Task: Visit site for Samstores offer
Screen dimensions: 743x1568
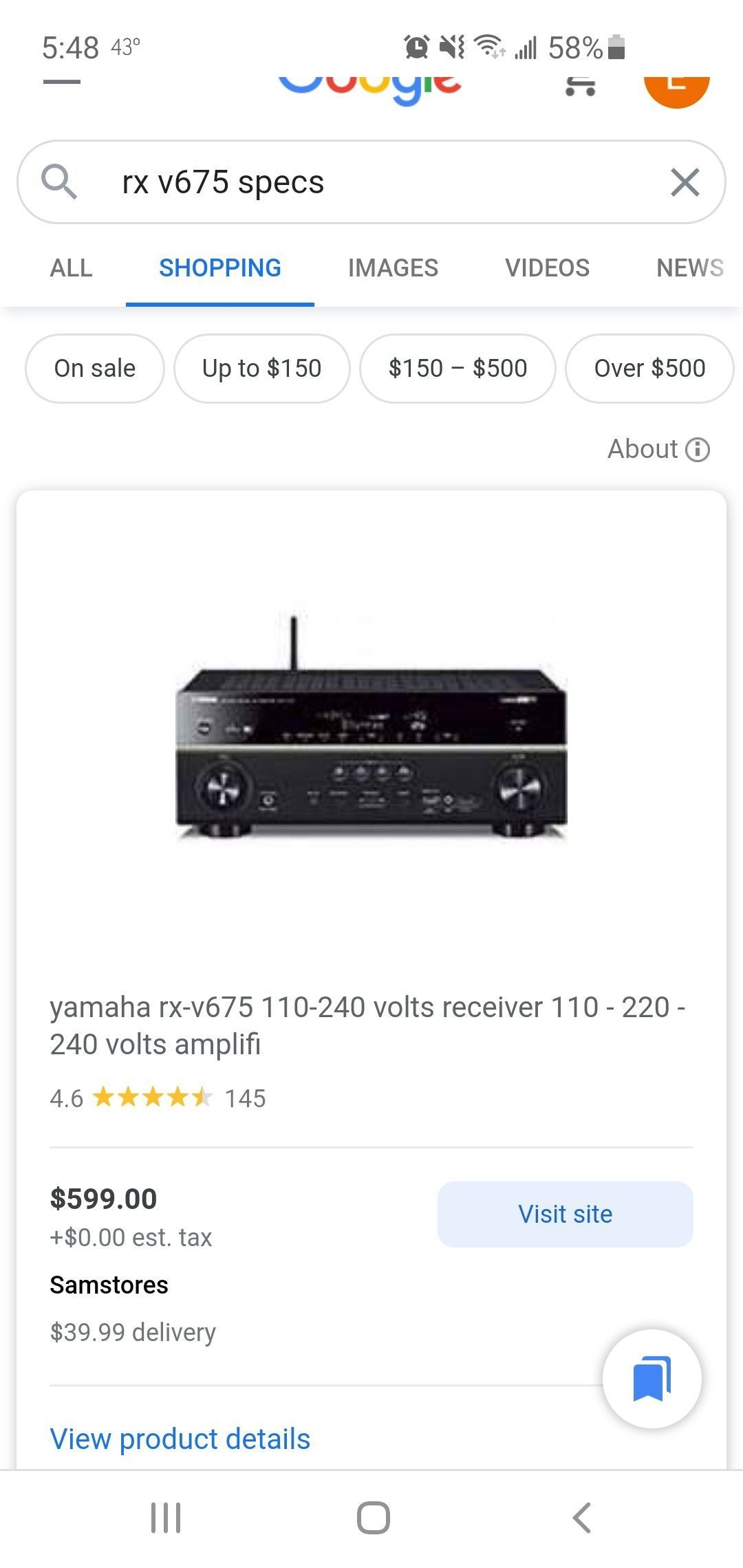Action: click(565, 1215)
